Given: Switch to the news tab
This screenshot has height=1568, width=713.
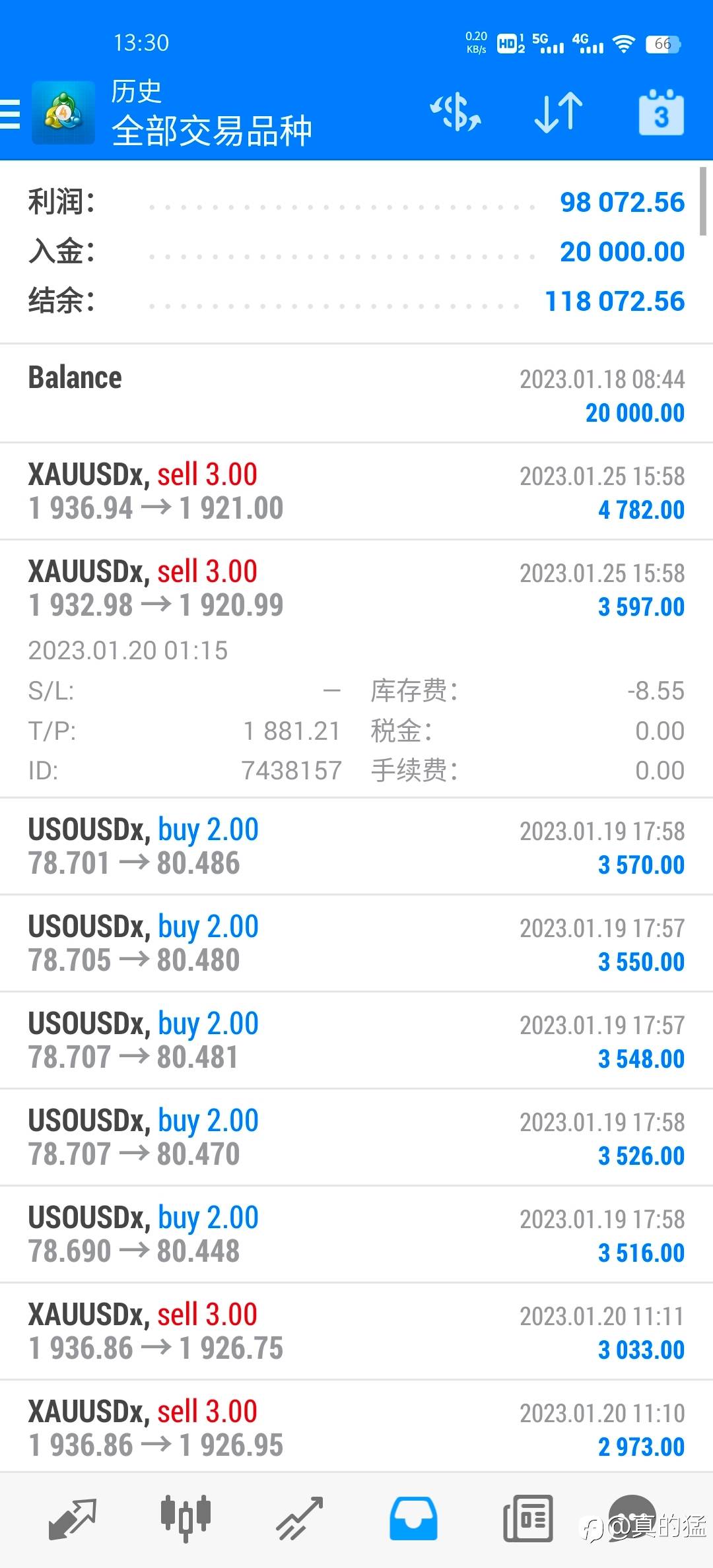Looking at the screenshot, I should click(x=527, y=1518).
